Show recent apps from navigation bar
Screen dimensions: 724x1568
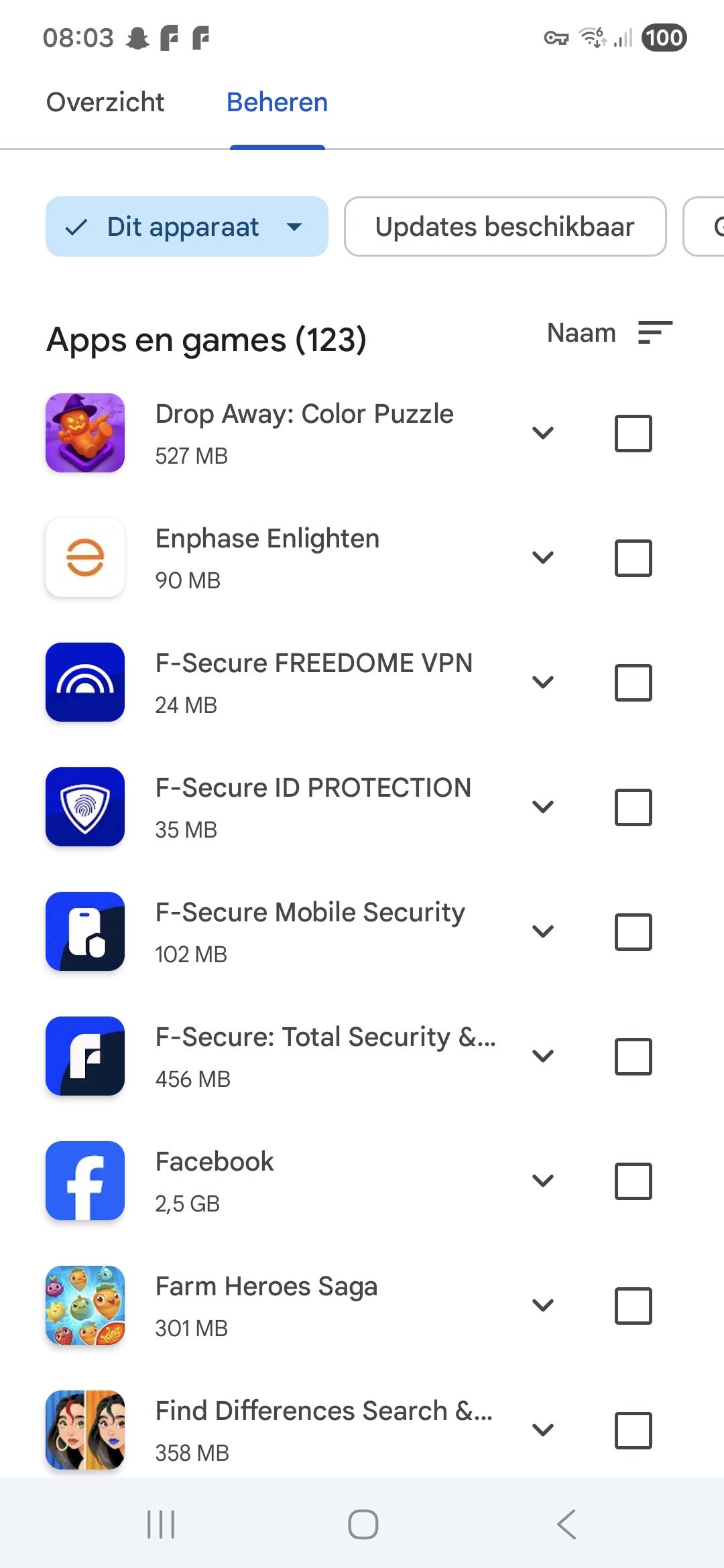pos(161,1524)
